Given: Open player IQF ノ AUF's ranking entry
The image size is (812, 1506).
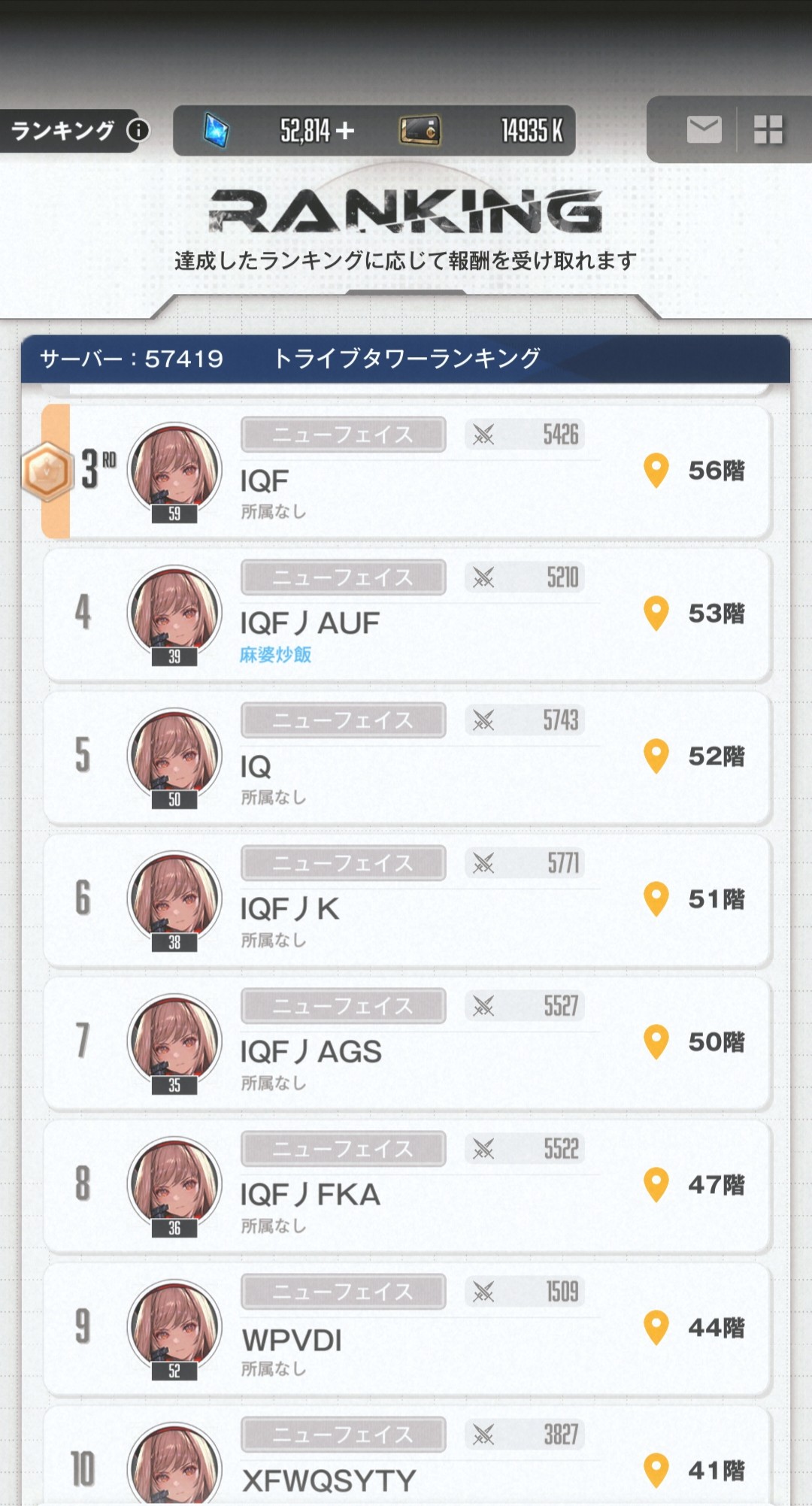Looking at the screenshot, I should [x=406, y=615].
